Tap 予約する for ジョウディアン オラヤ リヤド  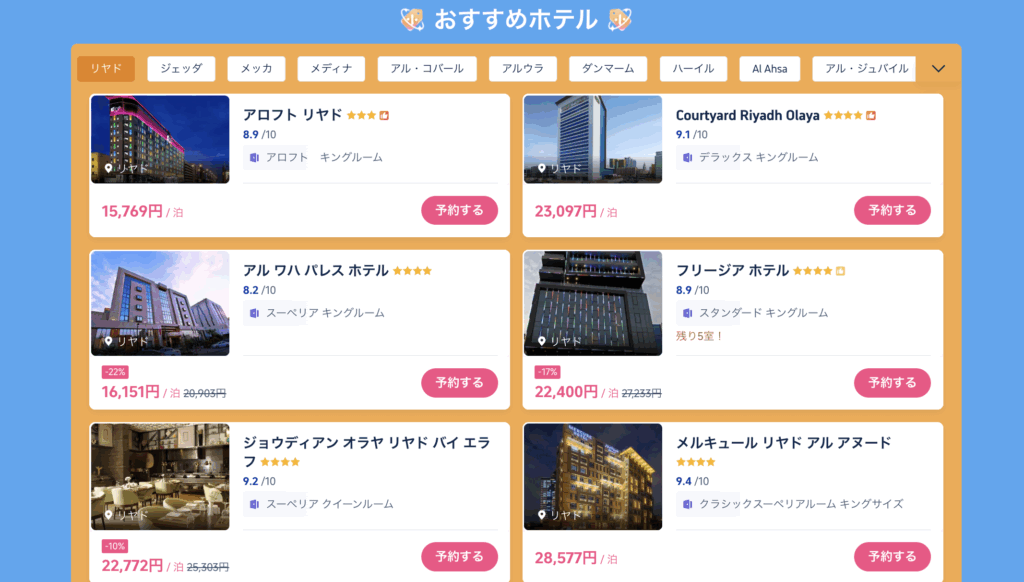point(459,556)
